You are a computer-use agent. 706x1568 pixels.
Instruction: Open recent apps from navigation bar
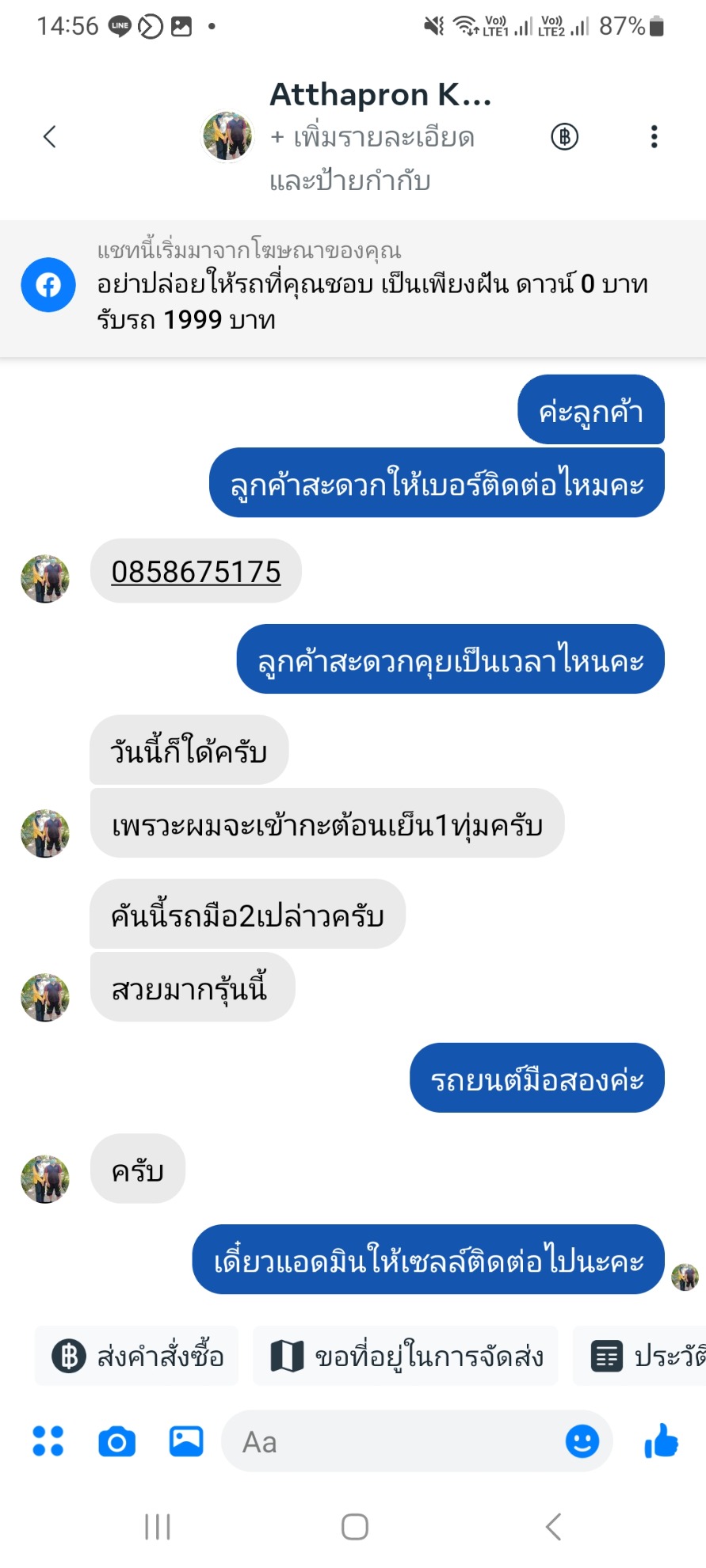158,1527
